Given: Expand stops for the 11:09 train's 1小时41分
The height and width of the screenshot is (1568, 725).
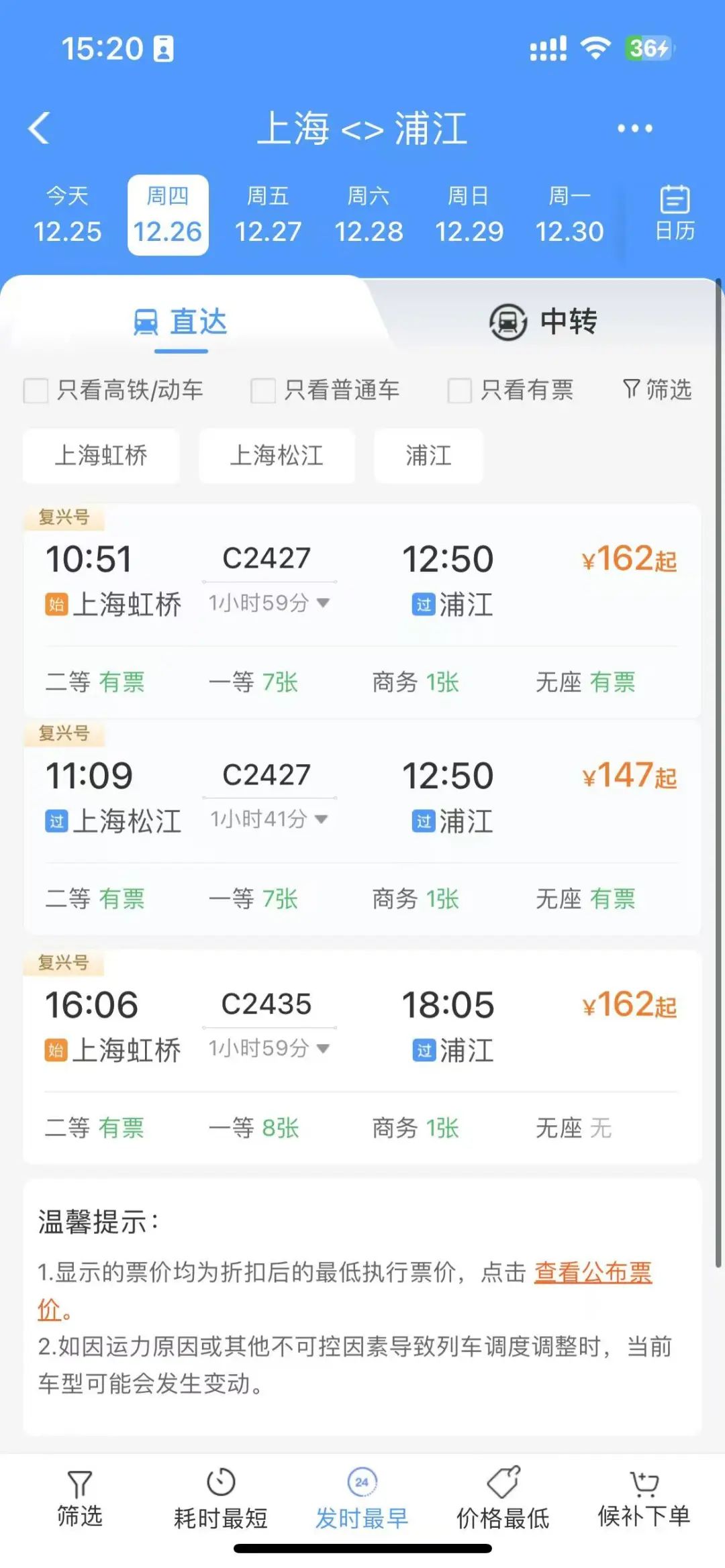Looking at the screenshot, I should 269,819.
